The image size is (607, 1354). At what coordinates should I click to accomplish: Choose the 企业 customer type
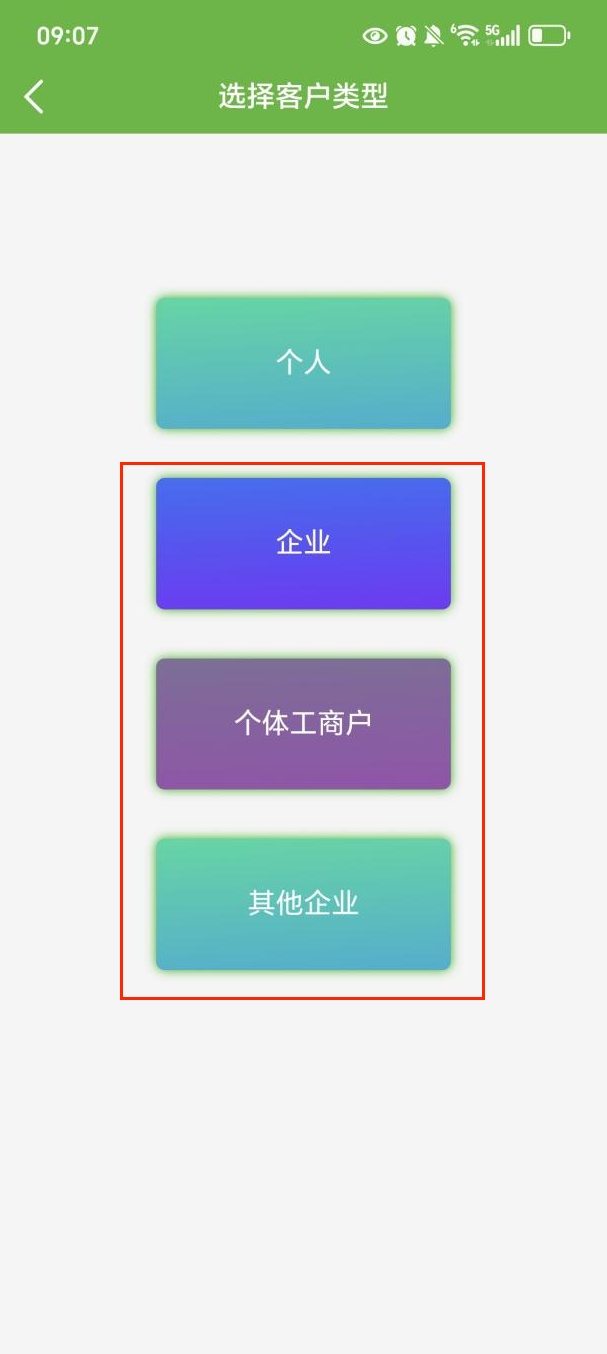pos(303,543)
